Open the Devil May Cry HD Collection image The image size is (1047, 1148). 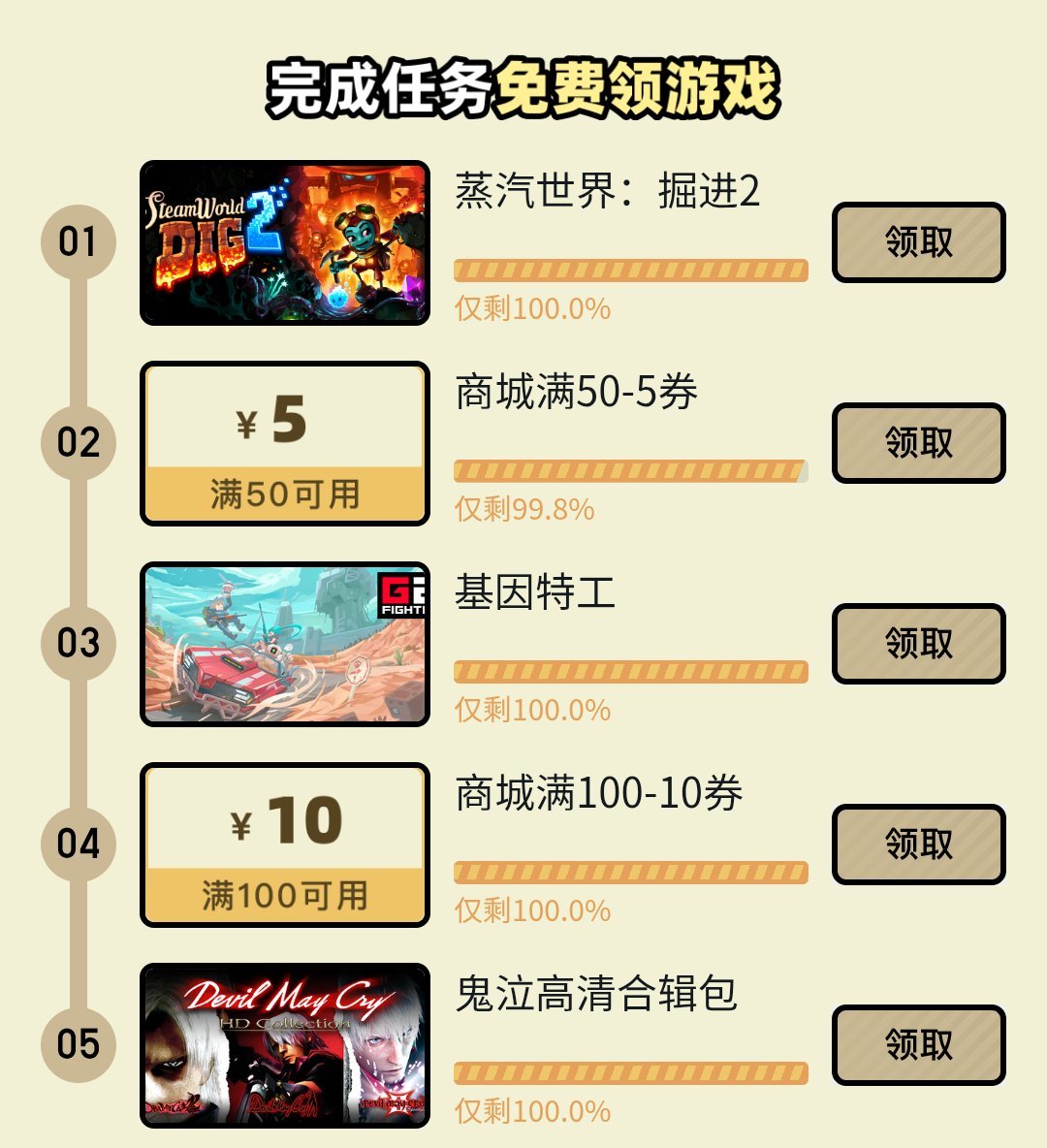click(x=285, y=1045)
